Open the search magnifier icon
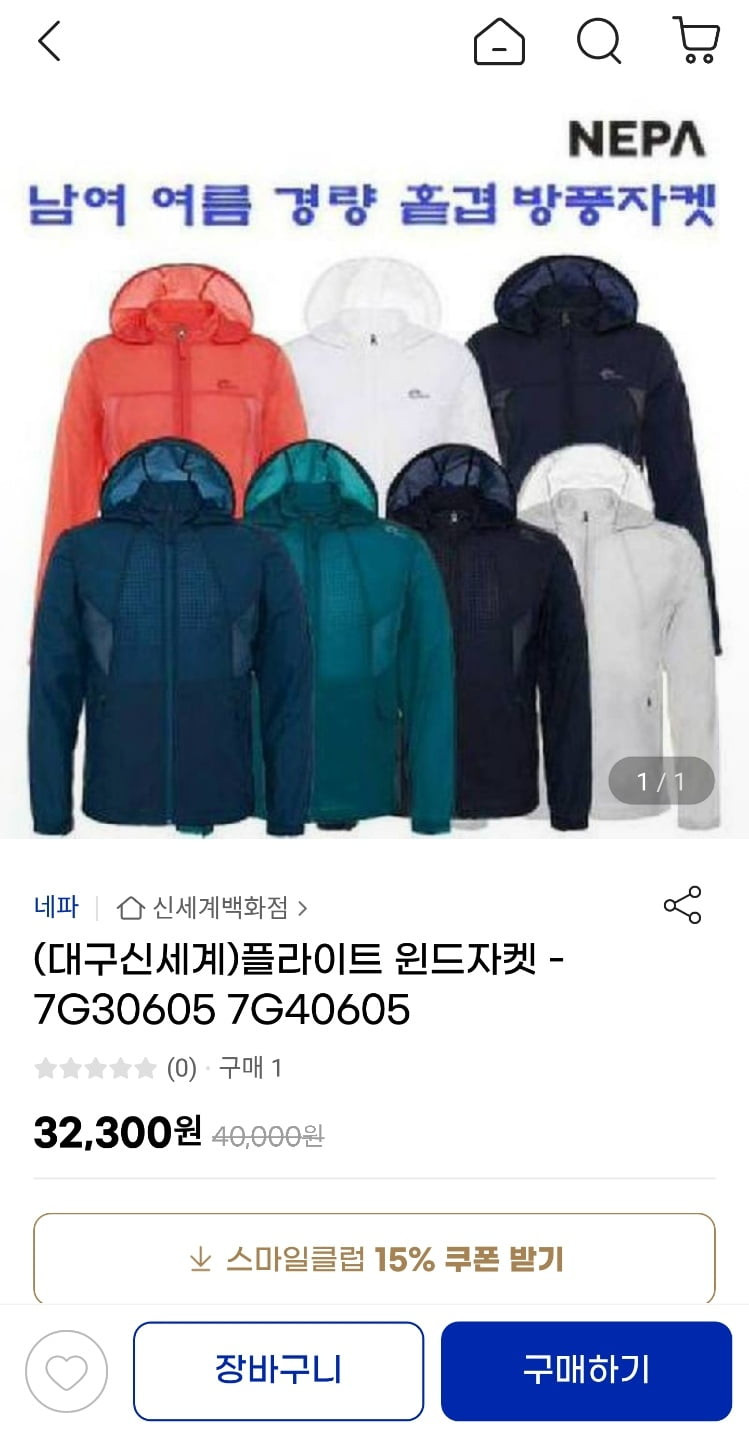Viewport: 749px width, 1438px height. 599,42
